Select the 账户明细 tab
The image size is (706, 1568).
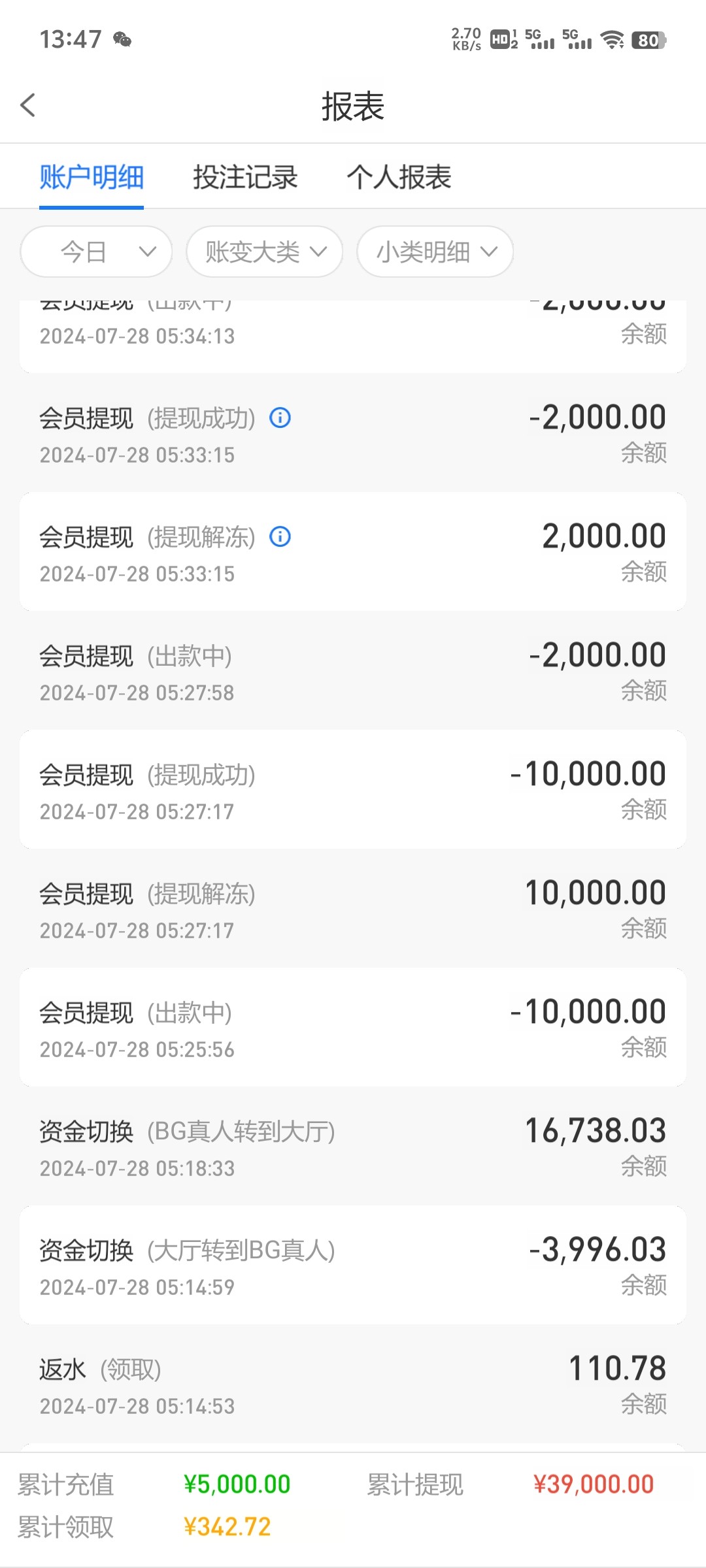tap(92, 177)
